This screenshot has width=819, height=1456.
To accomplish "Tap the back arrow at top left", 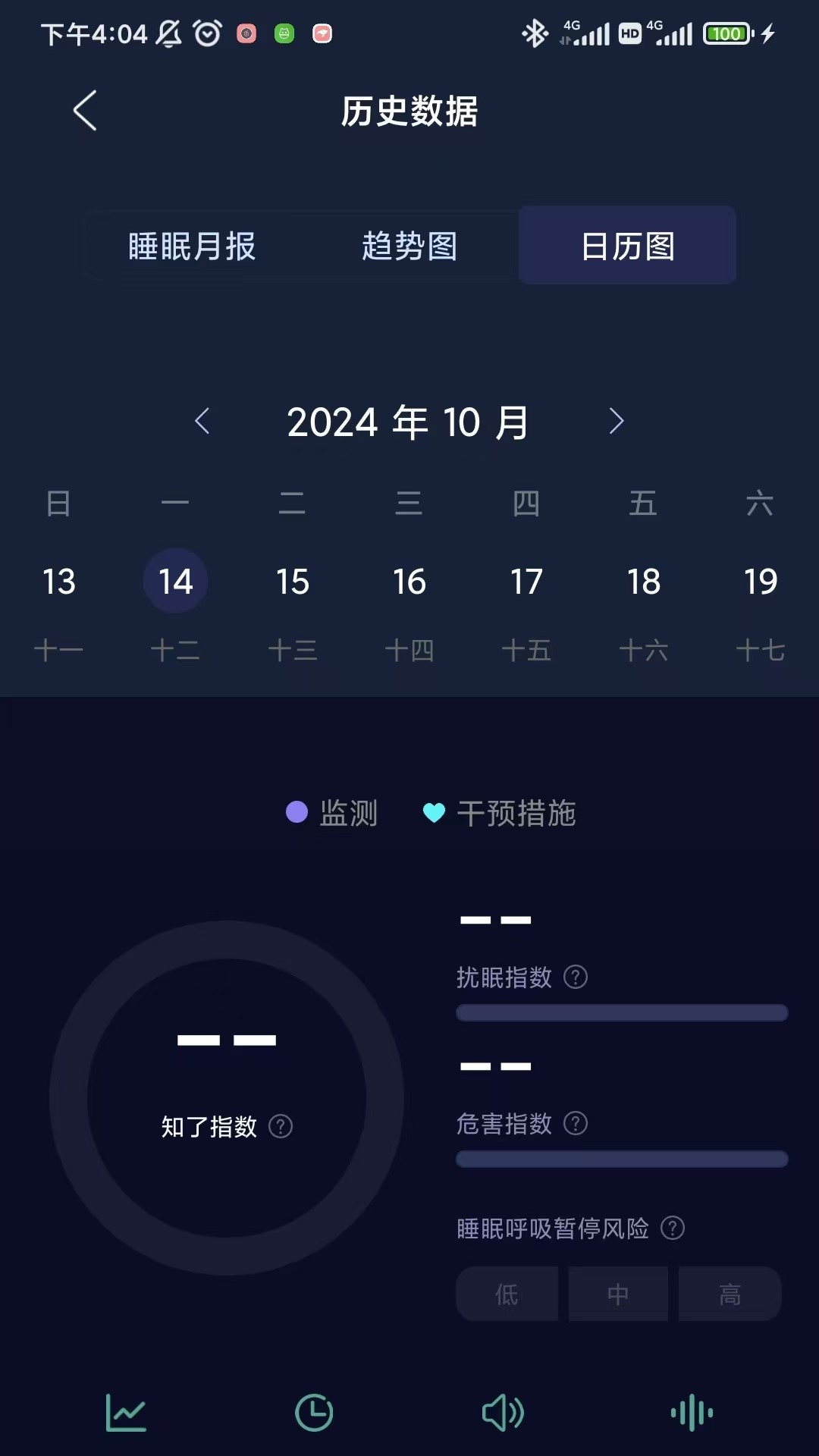I will [x=84, y=109].
